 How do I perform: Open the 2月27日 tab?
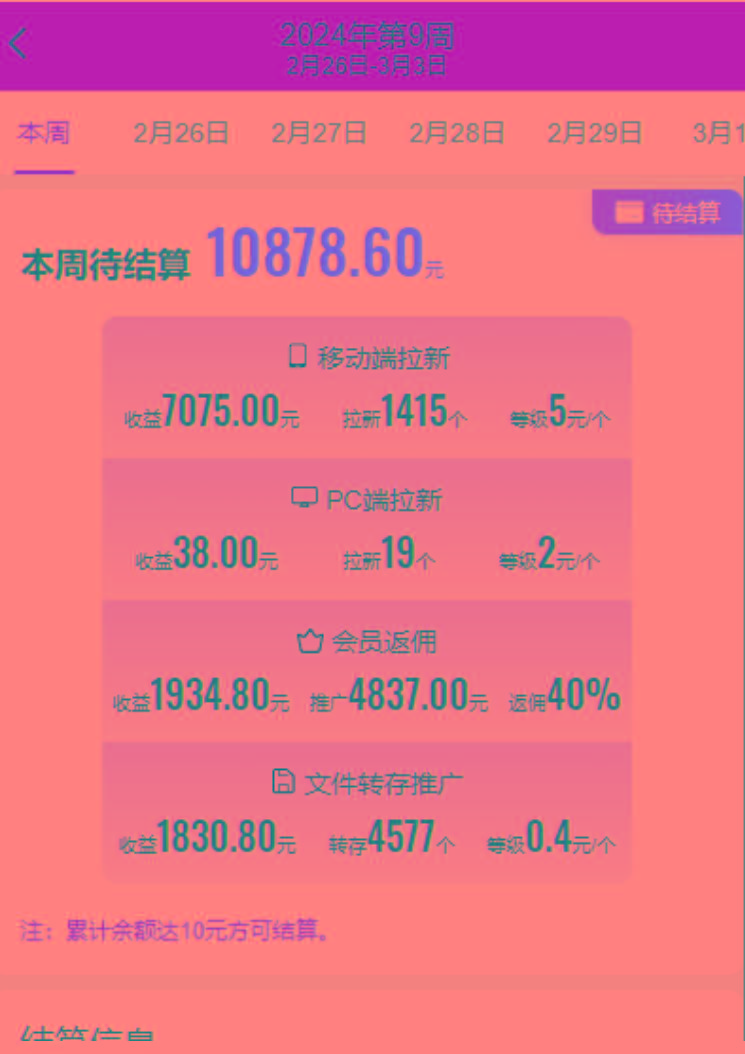319,133
